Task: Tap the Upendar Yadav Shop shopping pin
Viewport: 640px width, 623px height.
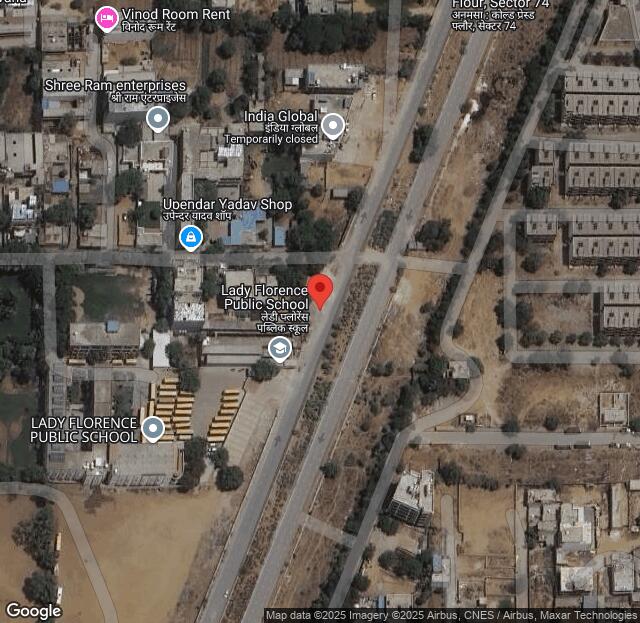Action: 190,238
